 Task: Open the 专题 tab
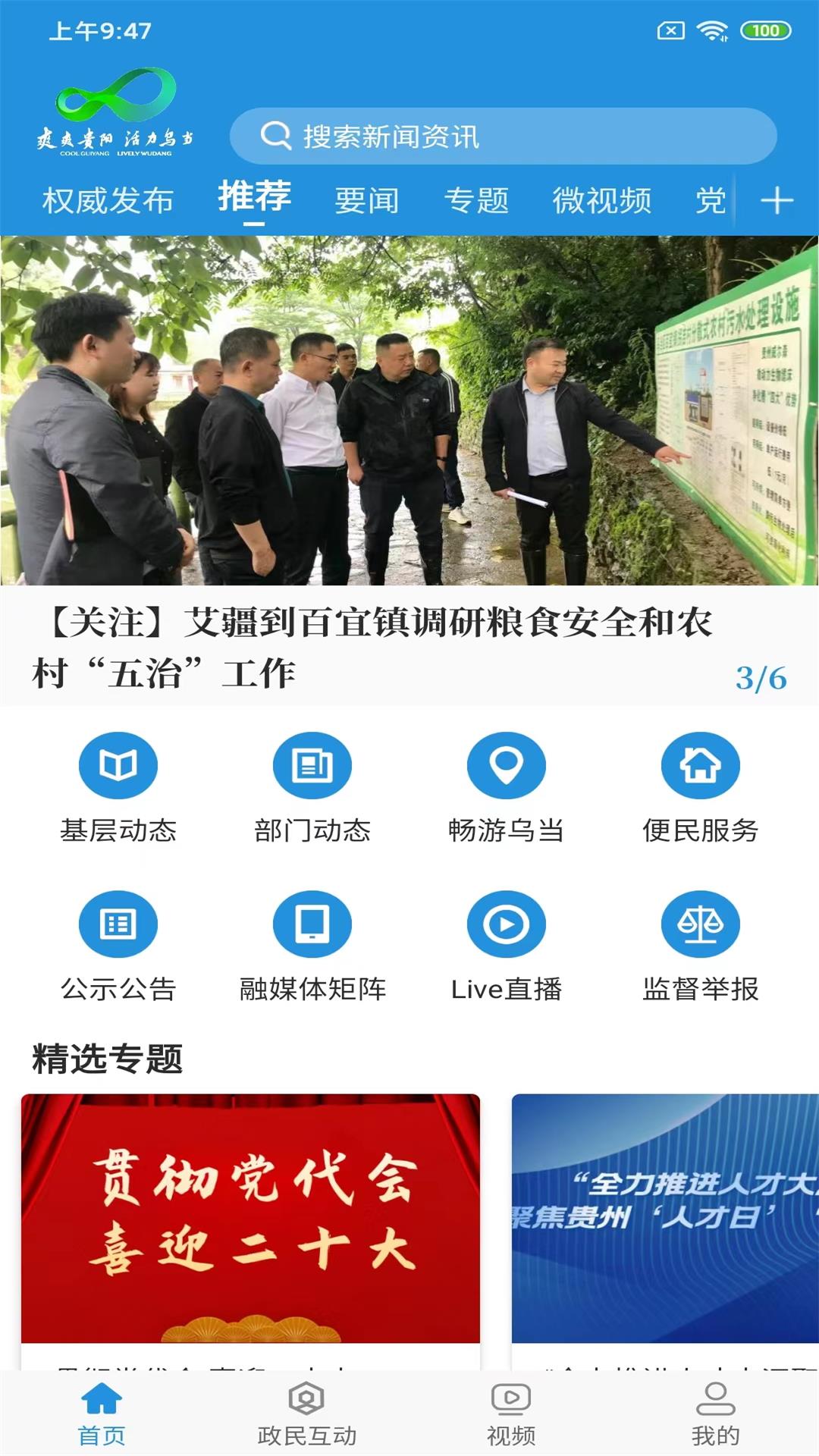pos(479,200)
